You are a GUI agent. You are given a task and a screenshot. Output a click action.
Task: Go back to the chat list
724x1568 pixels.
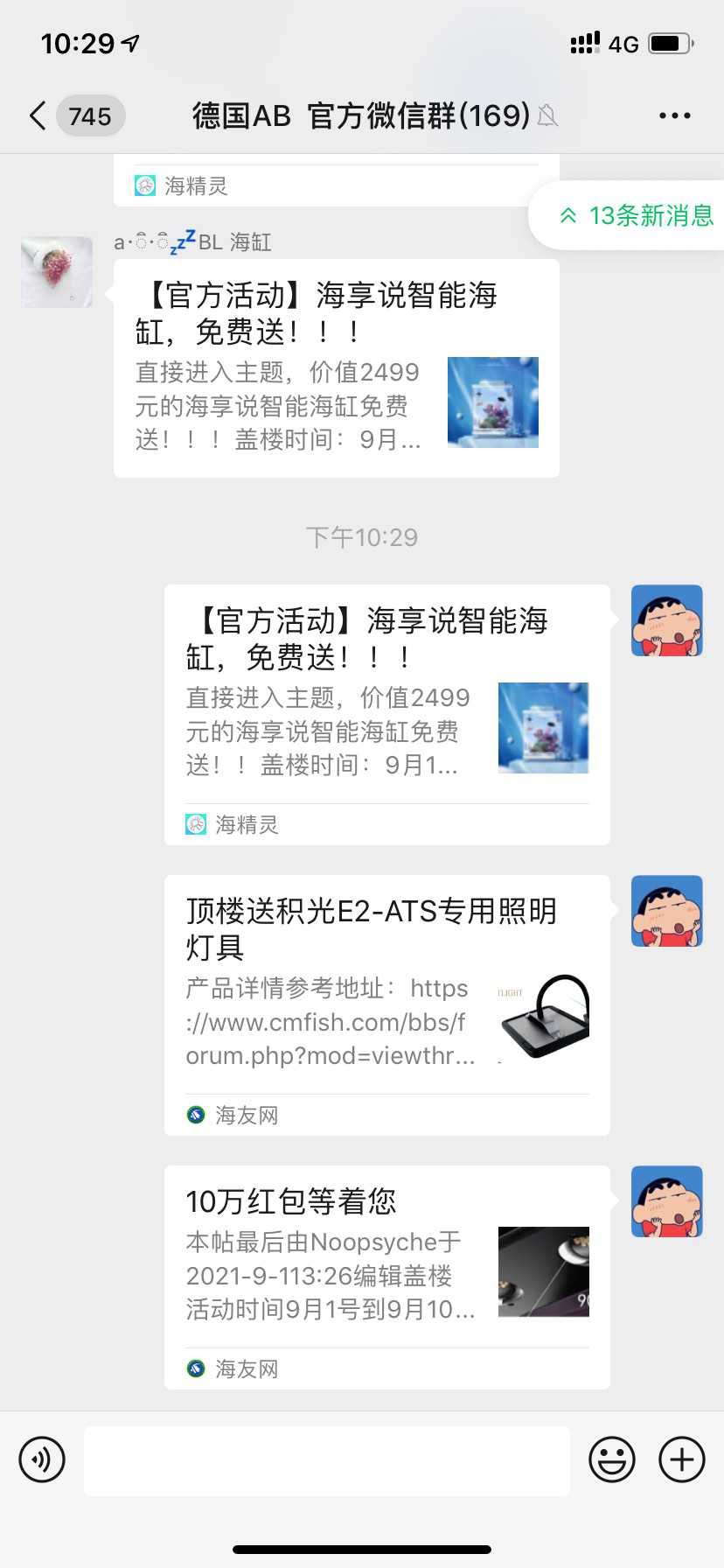38,115
